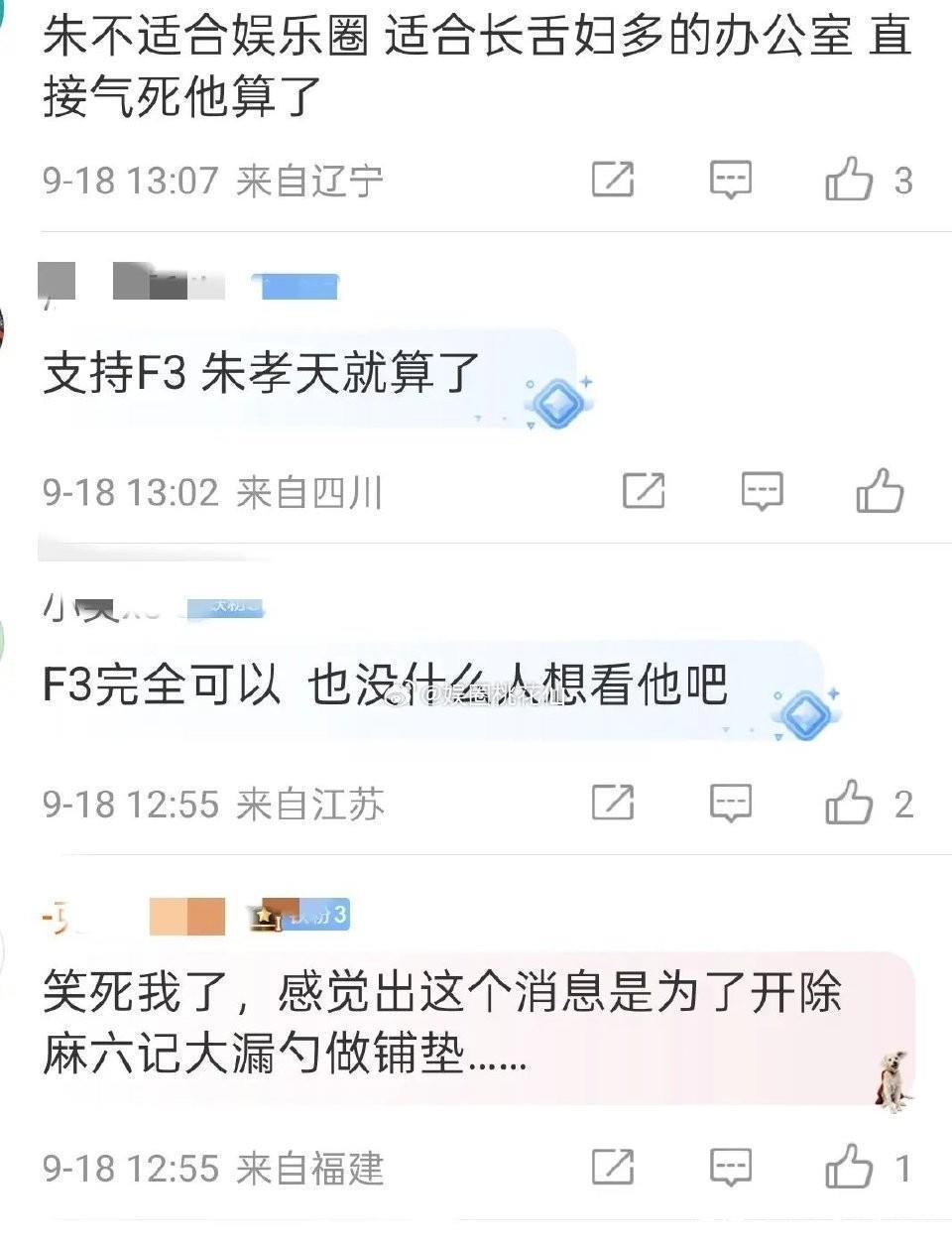Reply to the comment from 辽宁
This screenshot has width=952, height=1246.
coord(731,181)
